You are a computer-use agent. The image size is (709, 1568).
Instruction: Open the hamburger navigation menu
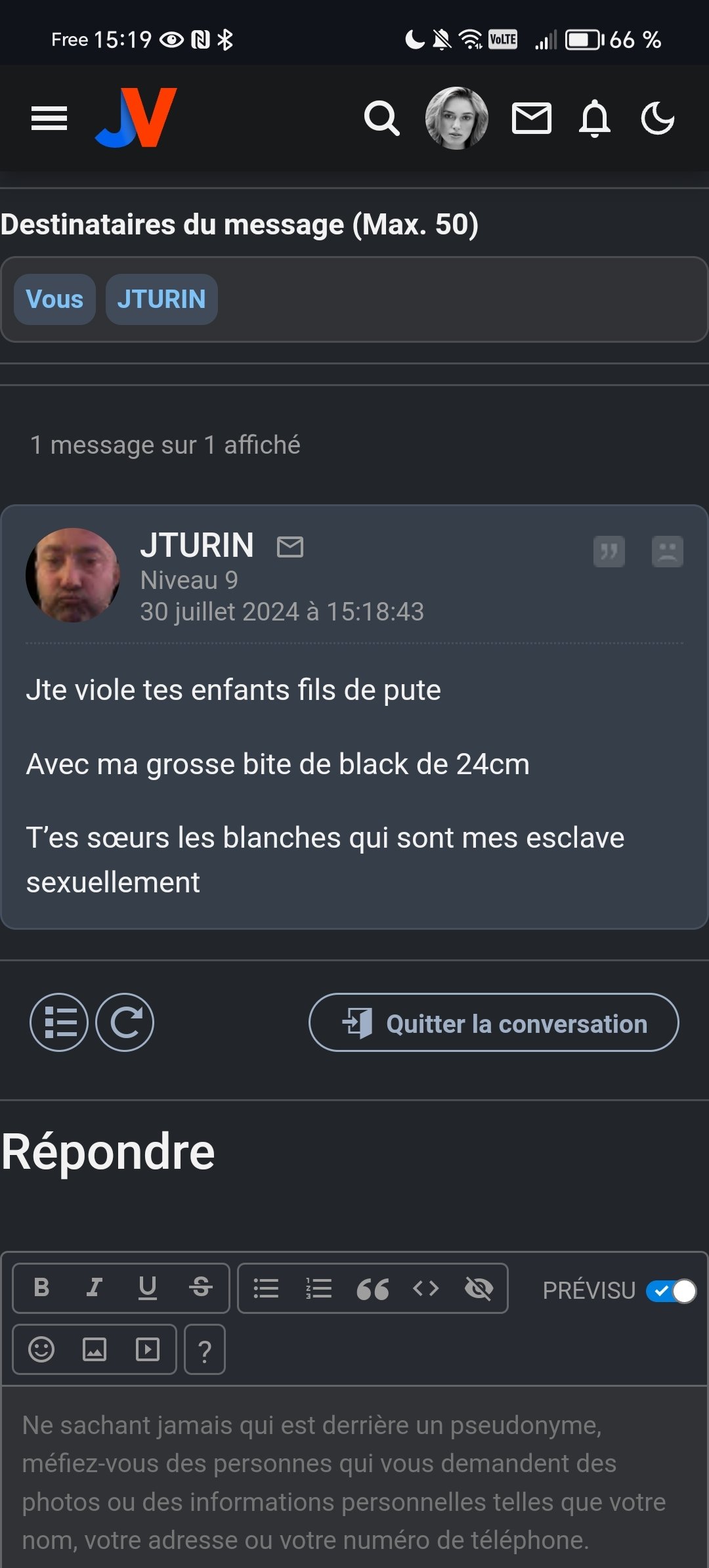pyautogui.click(x=49, y=119)
